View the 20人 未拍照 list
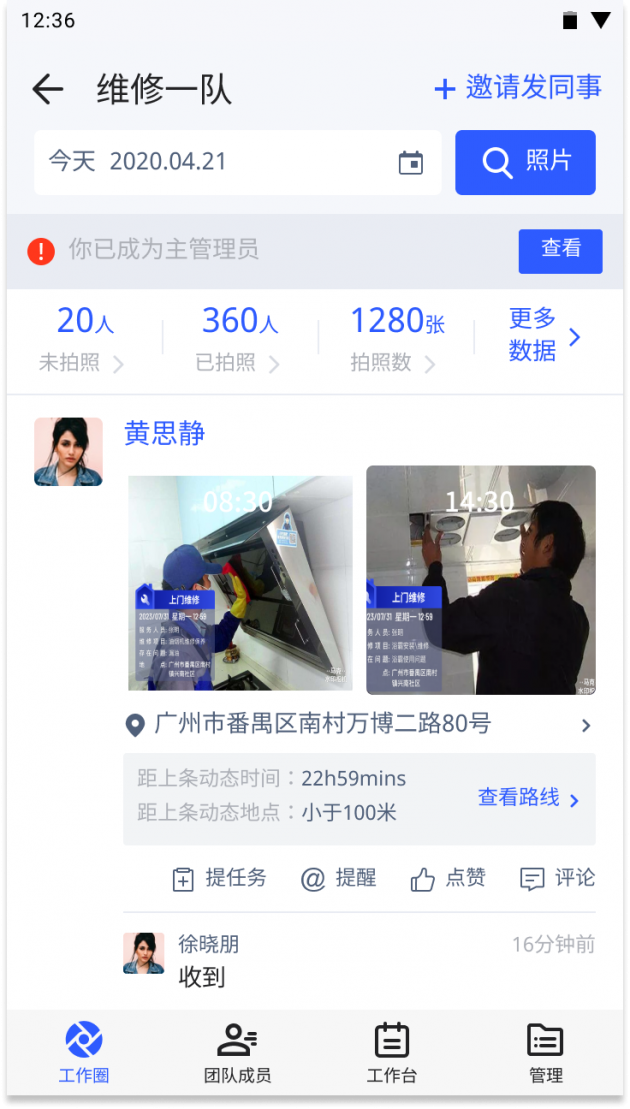This screenshot has width=630, height=1109. [x=84, y=338]
